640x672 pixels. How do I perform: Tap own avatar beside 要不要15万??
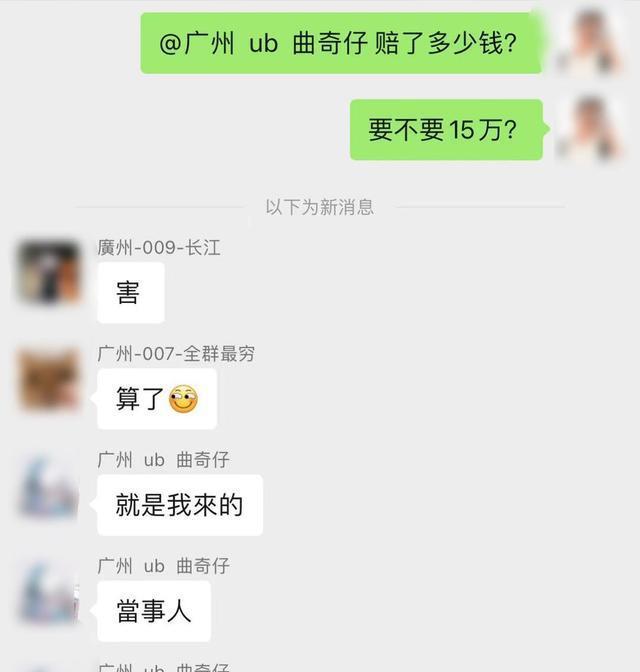pyautogui.click(x=592, y=129)
